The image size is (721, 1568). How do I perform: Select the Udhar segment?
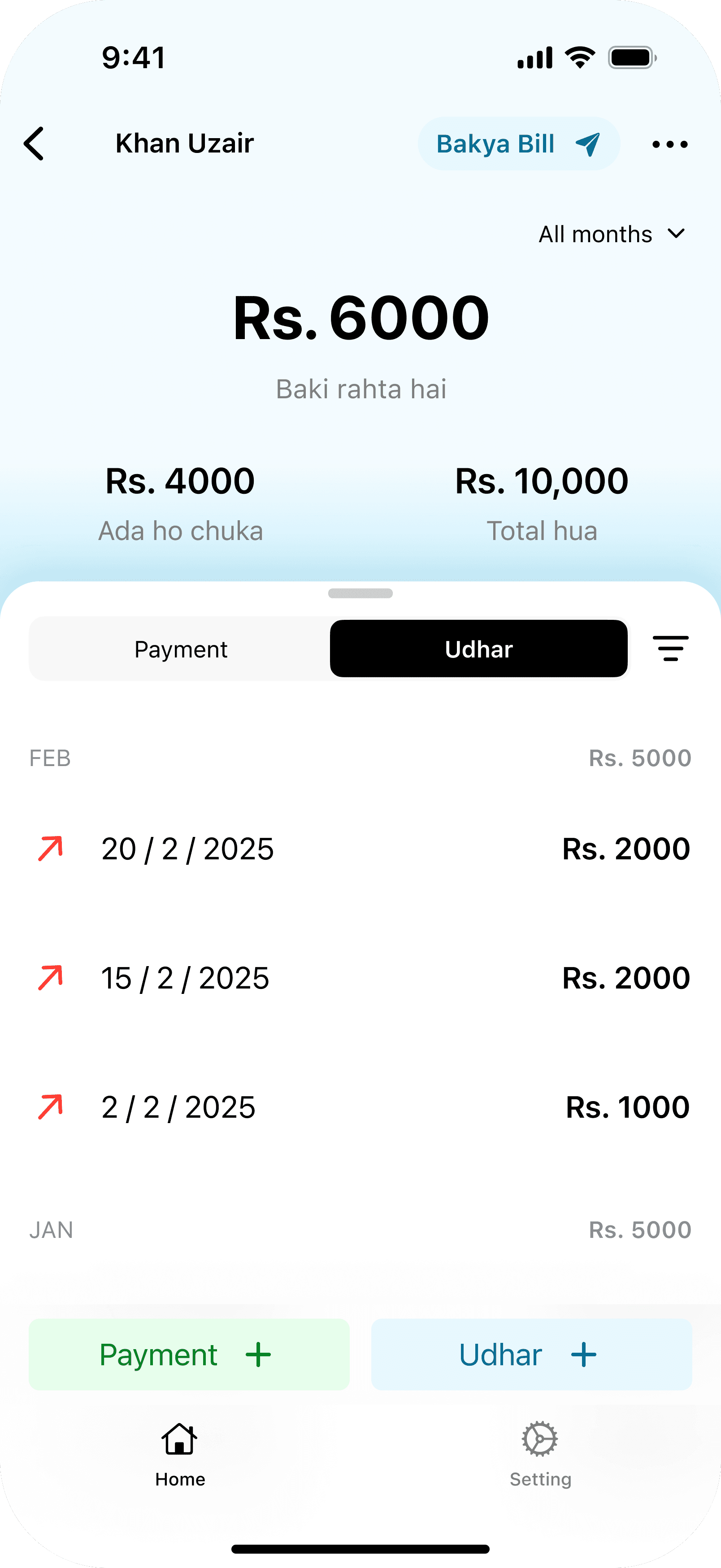click(x=478, y=649)
